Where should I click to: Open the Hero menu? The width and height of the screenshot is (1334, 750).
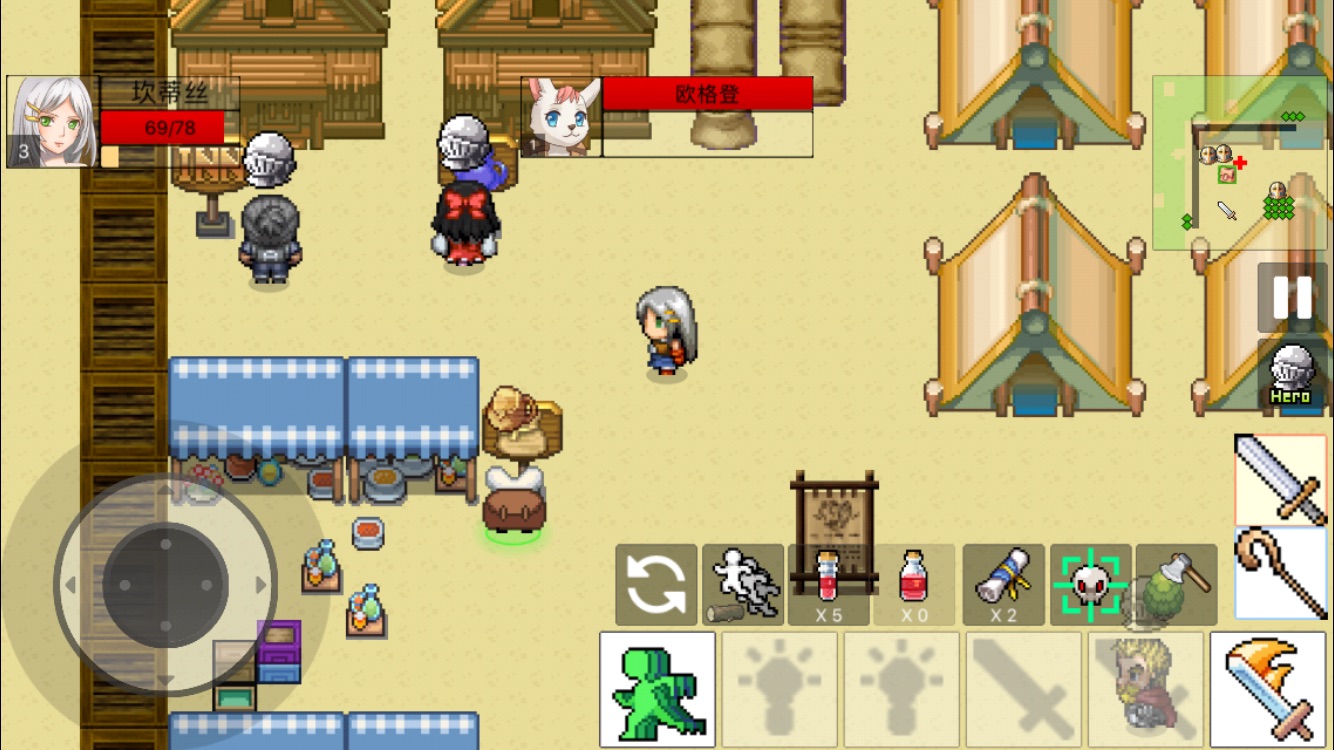pos(1292,373)
